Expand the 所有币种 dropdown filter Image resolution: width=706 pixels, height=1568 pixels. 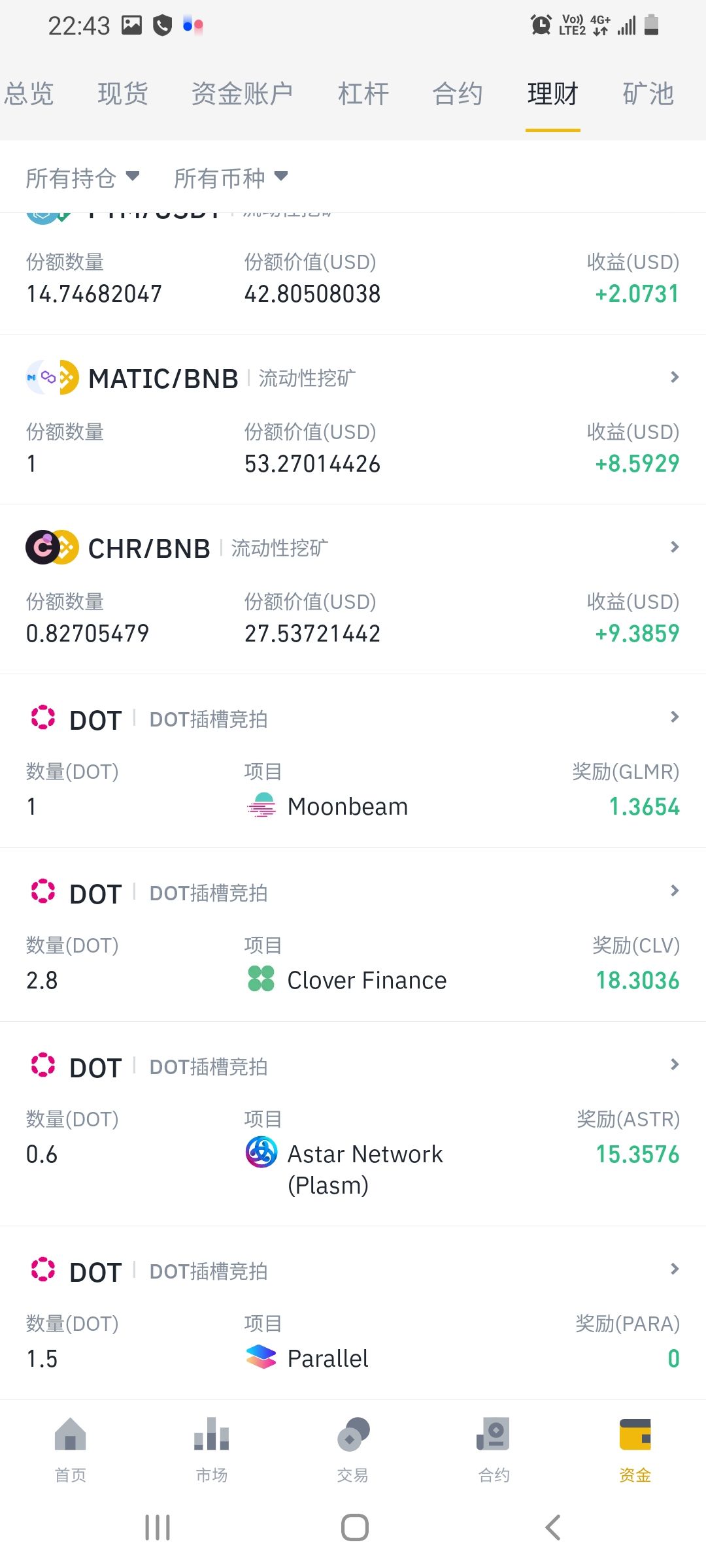[x=231, y=178]
